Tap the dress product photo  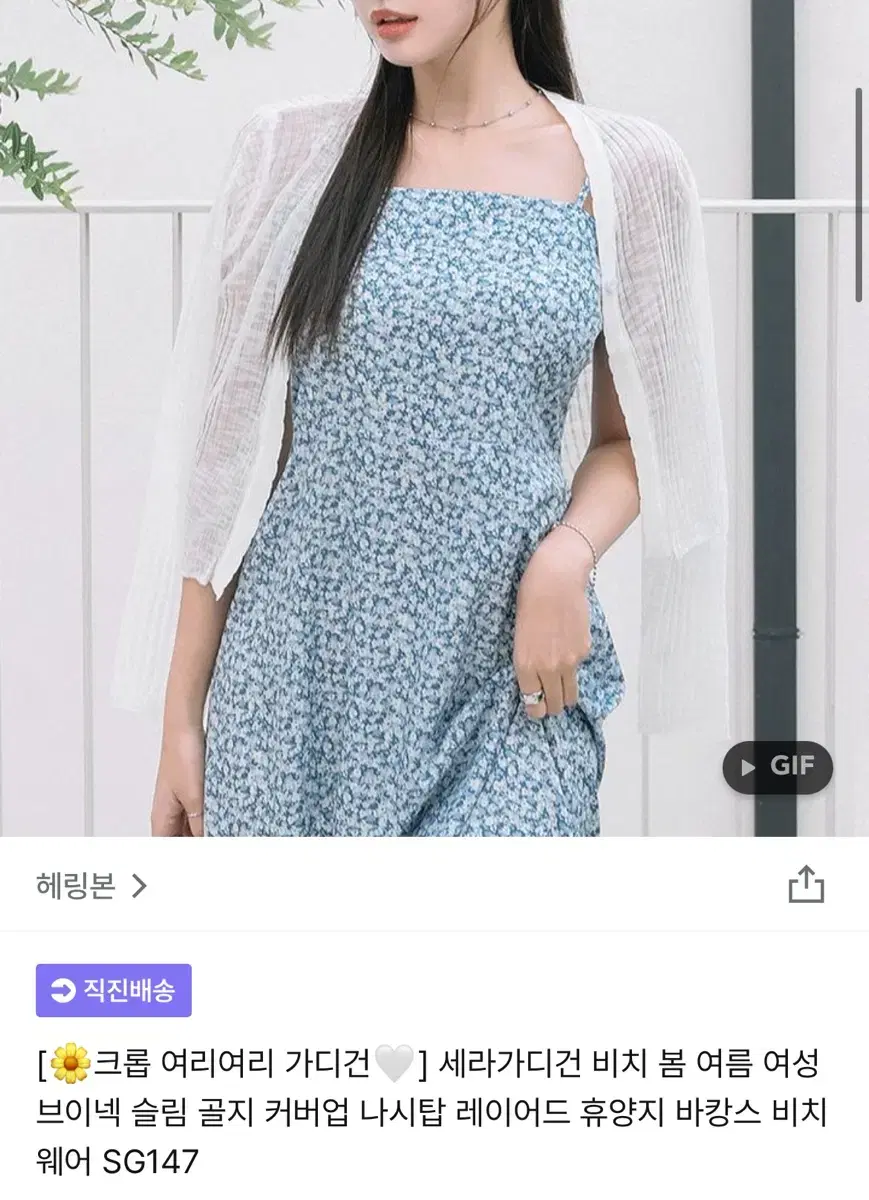pyautogui.click(x=434, y=420)
